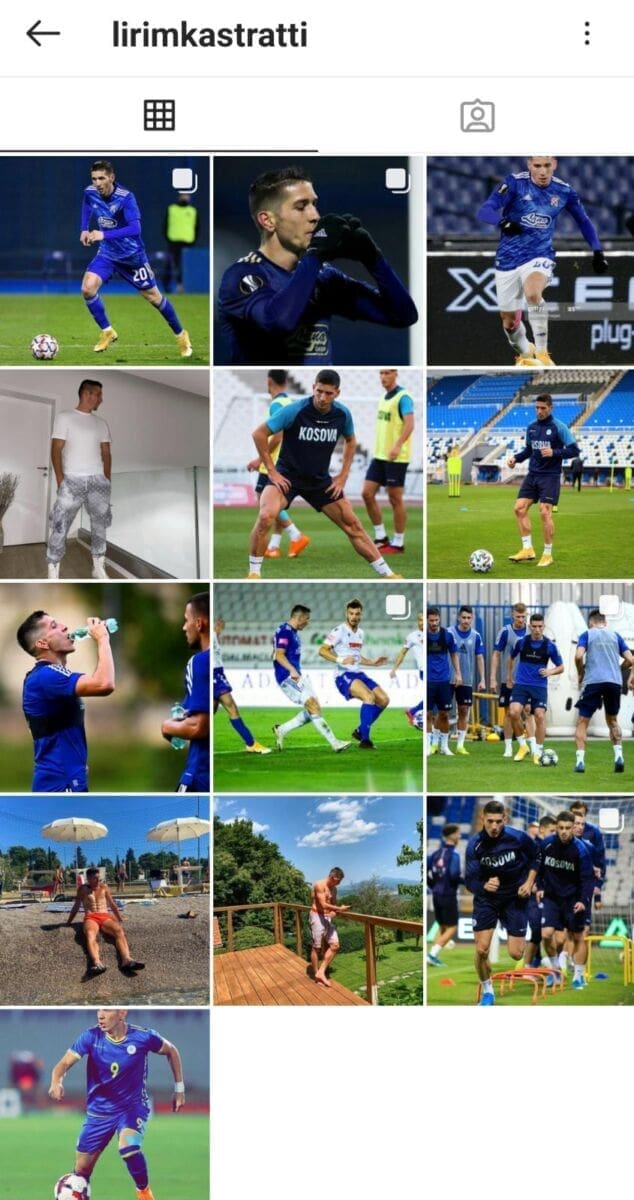This screenshot has width=634, height=1200.
Task: Open the post by the plug-in ad board
Action: pos(530,260)
